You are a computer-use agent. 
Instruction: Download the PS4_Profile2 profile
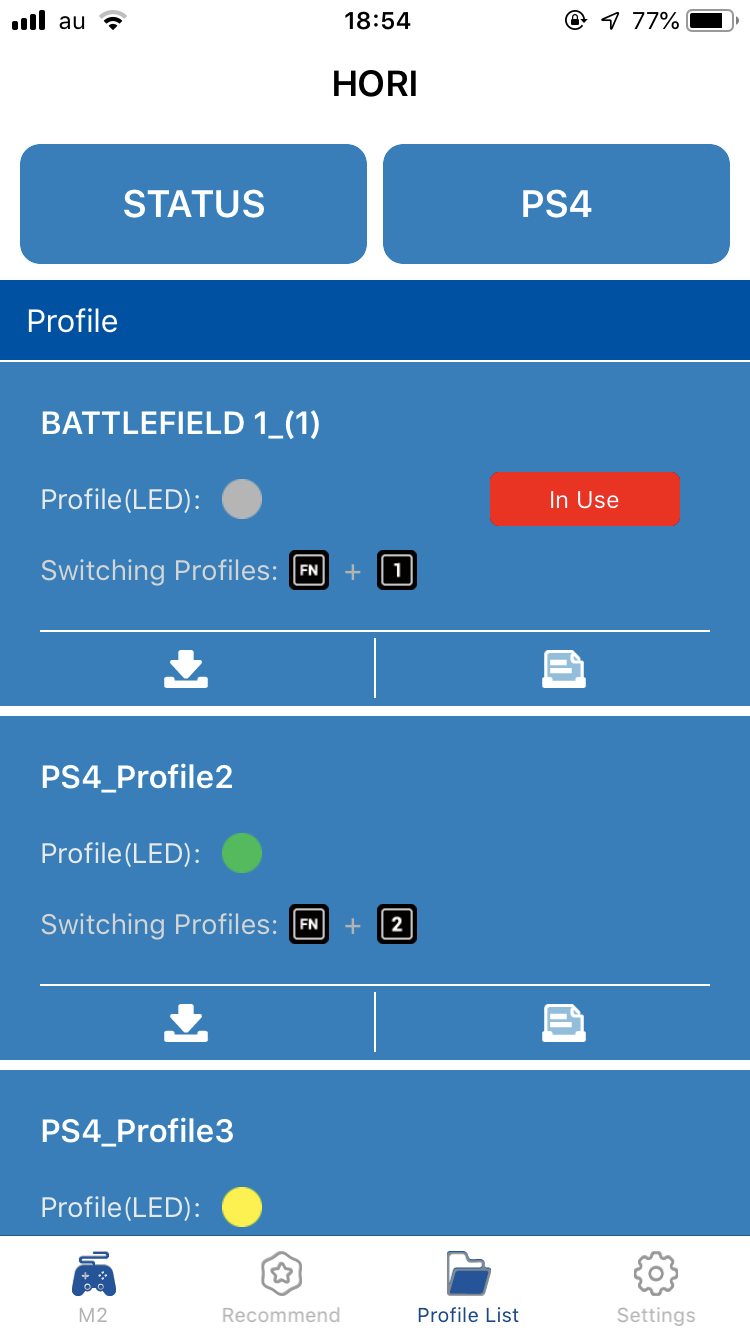point(186,1022)
